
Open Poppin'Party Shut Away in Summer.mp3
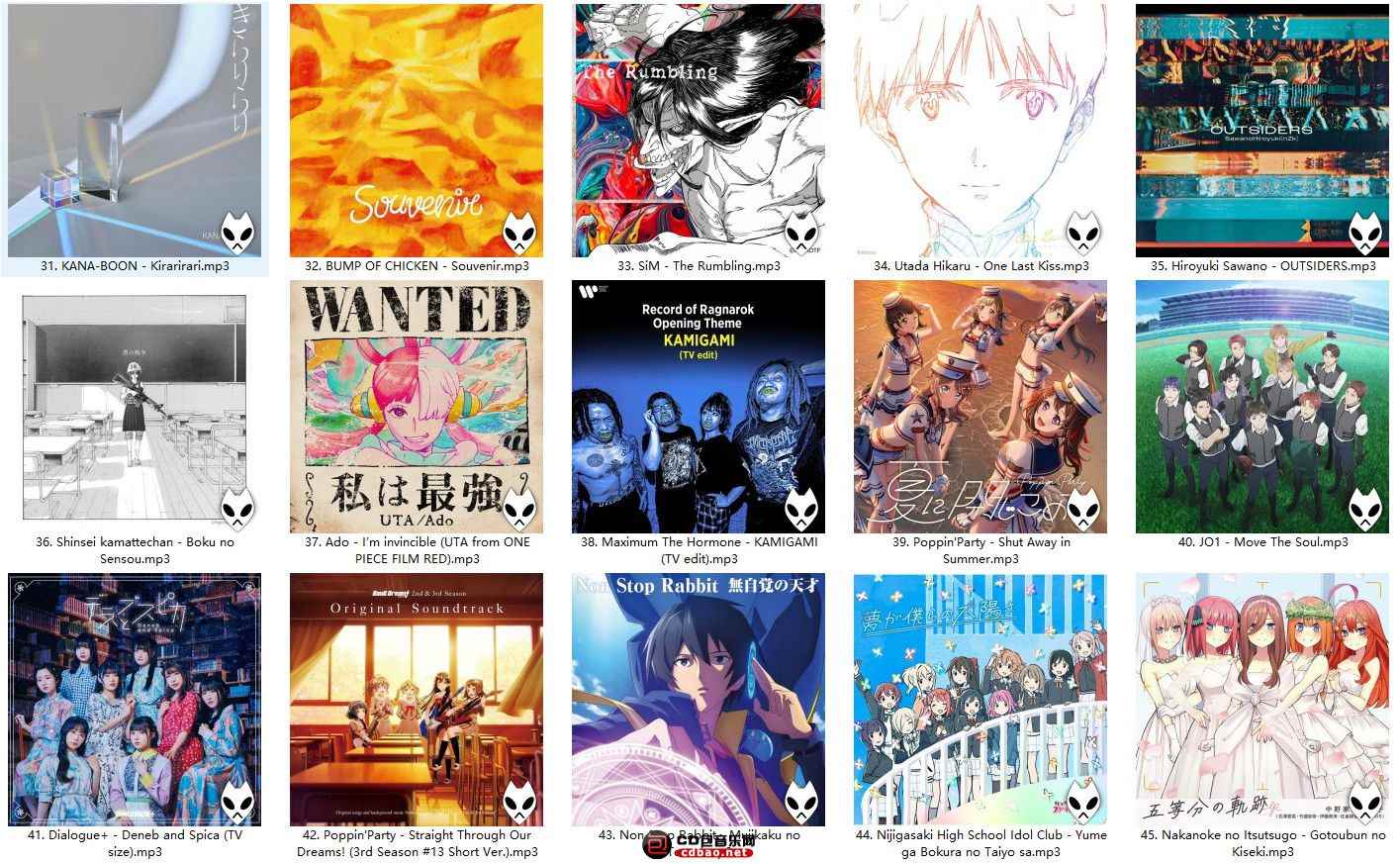pos(980,407)
